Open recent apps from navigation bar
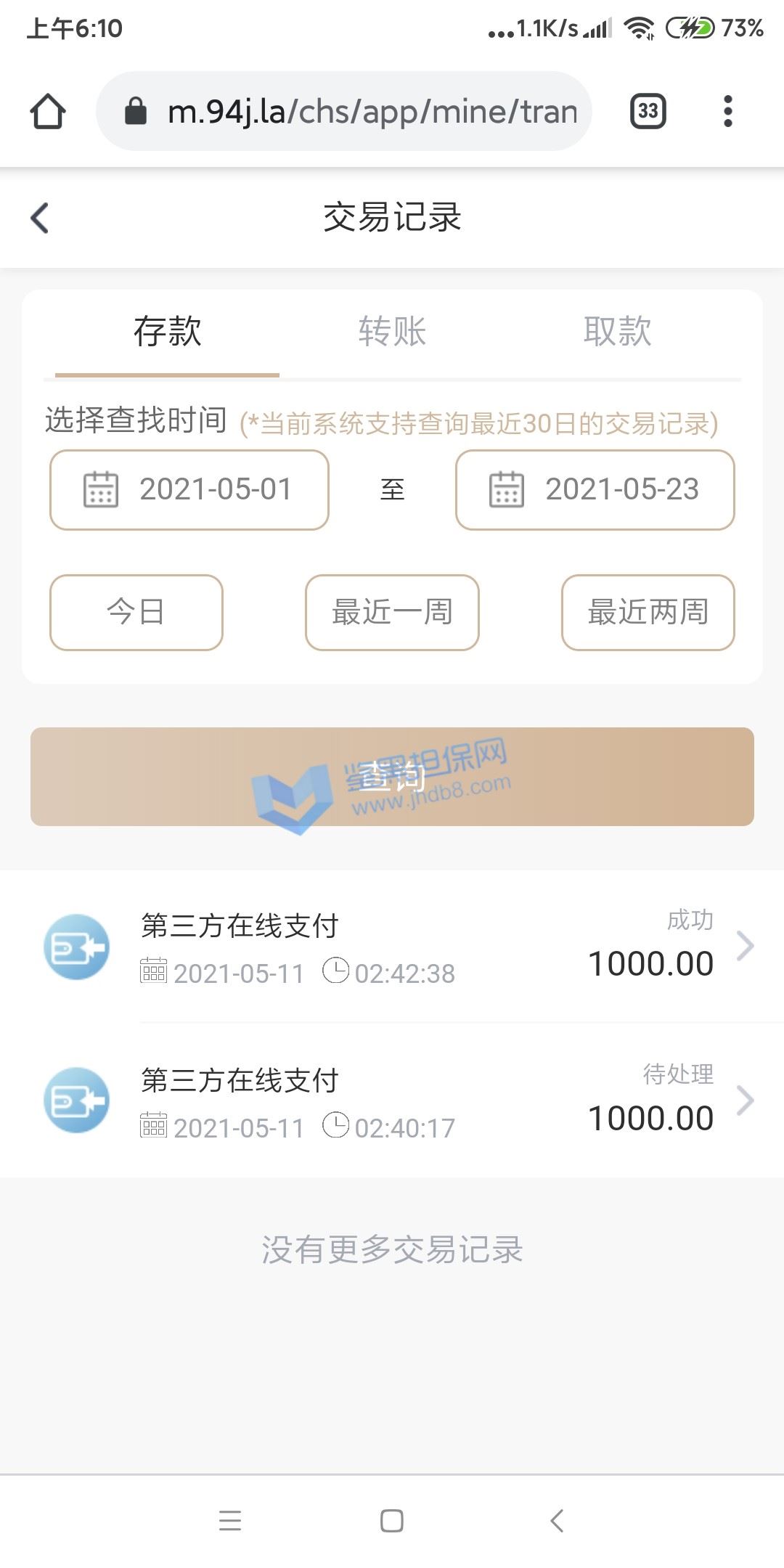Image resolution: width=784 pixels, height=1568 pixels. (229, 1520)
